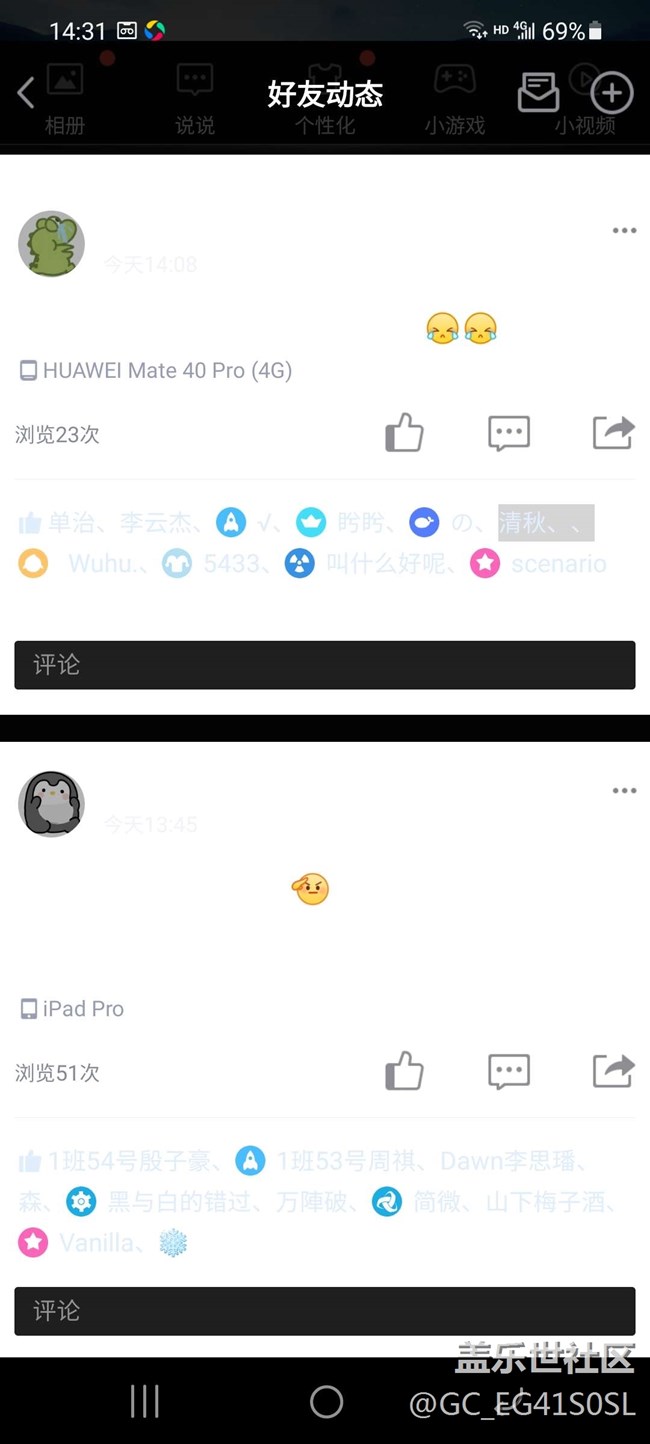The height and width of the screenshot is (1444, 650).
Task: Like the HUAWEI Mate 40 Pro post
Action: pyautogui.click(x=405, y=433)
